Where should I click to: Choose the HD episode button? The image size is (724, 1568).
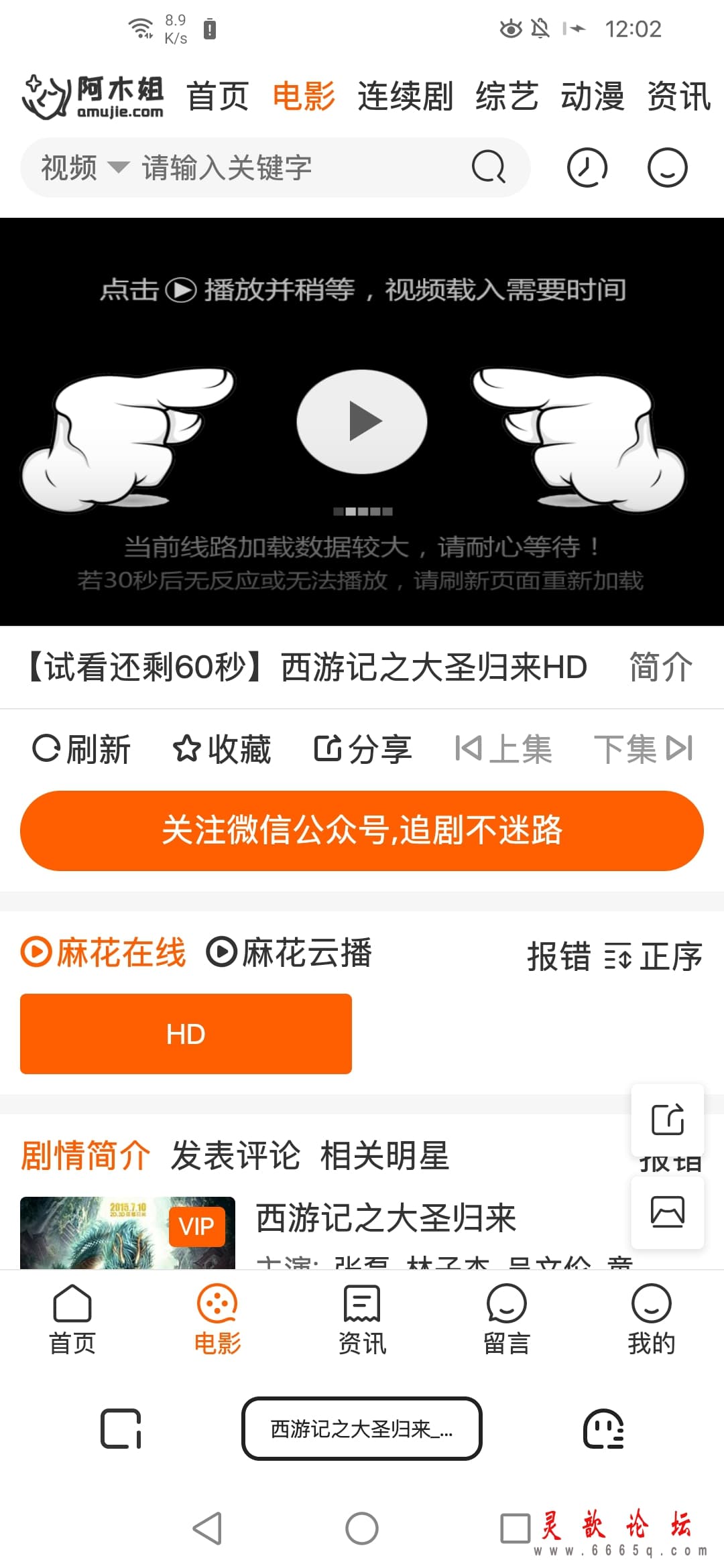click(186, 1033)
